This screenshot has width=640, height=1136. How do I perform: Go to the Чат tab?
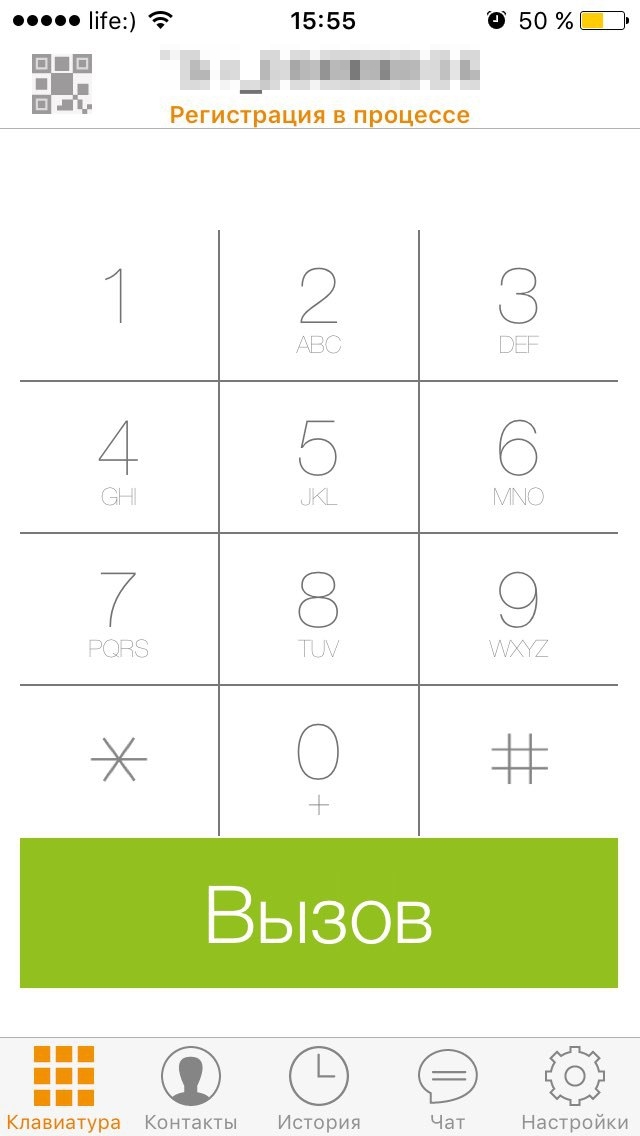[447, 1088]
